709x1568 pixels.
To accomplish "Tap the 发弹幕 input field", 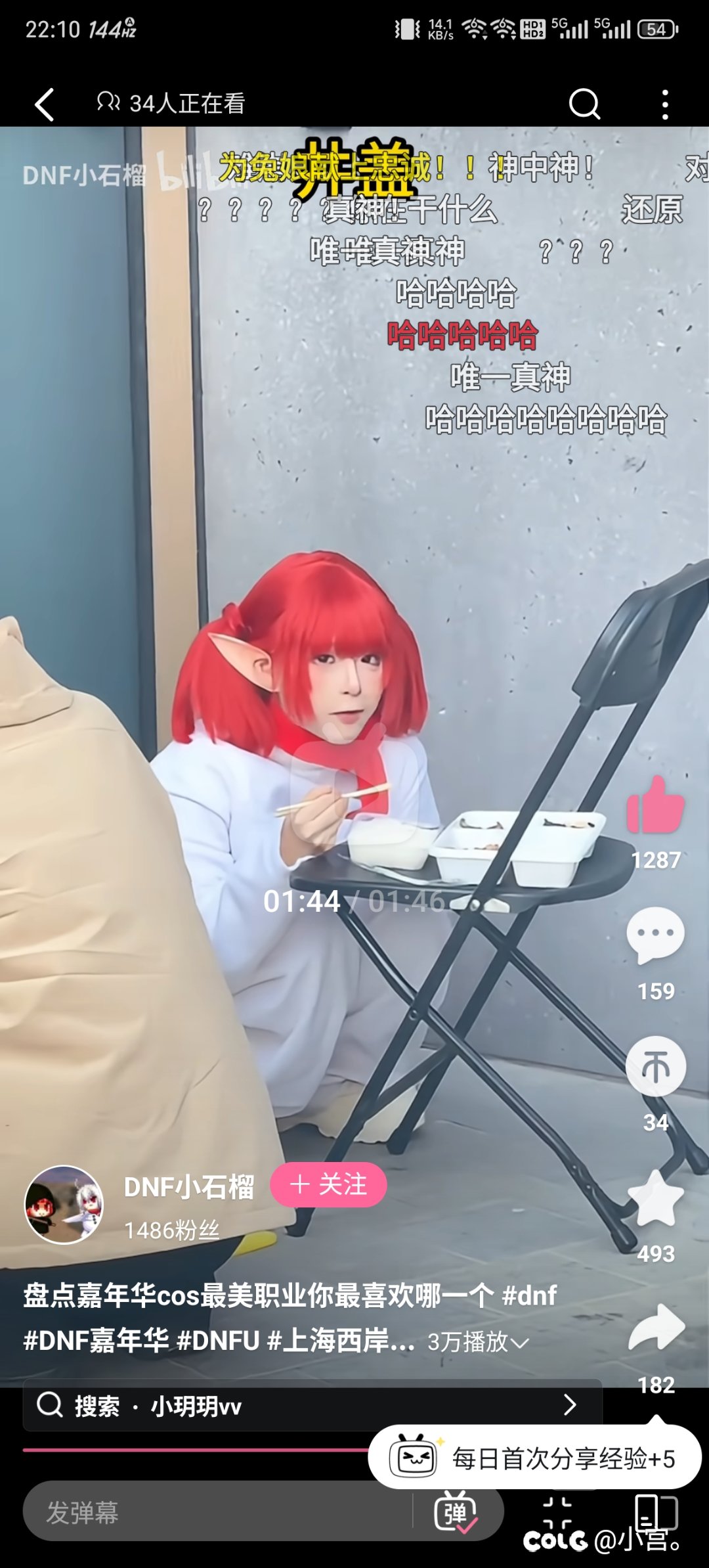I will tap(217, 1512).
